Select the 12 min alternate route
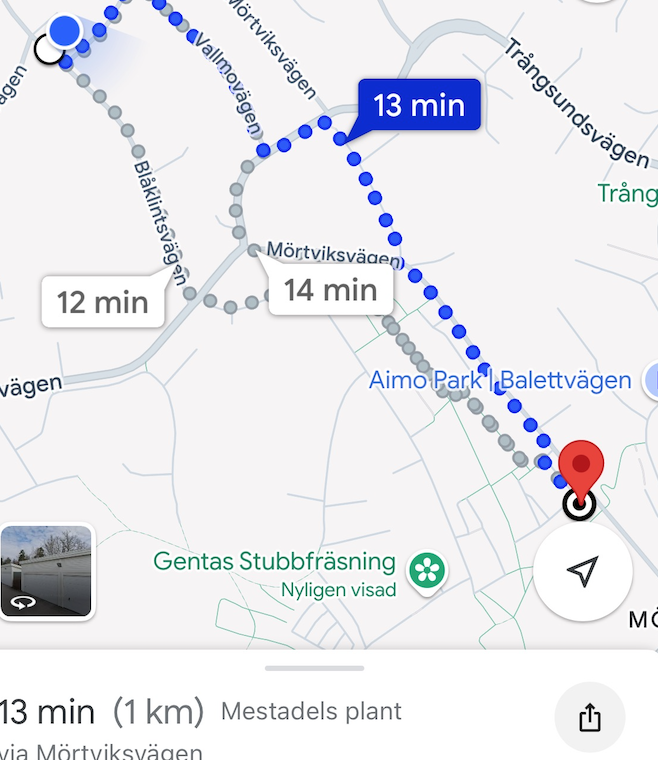This screenshot has height=760, width=658. point(102,302)
